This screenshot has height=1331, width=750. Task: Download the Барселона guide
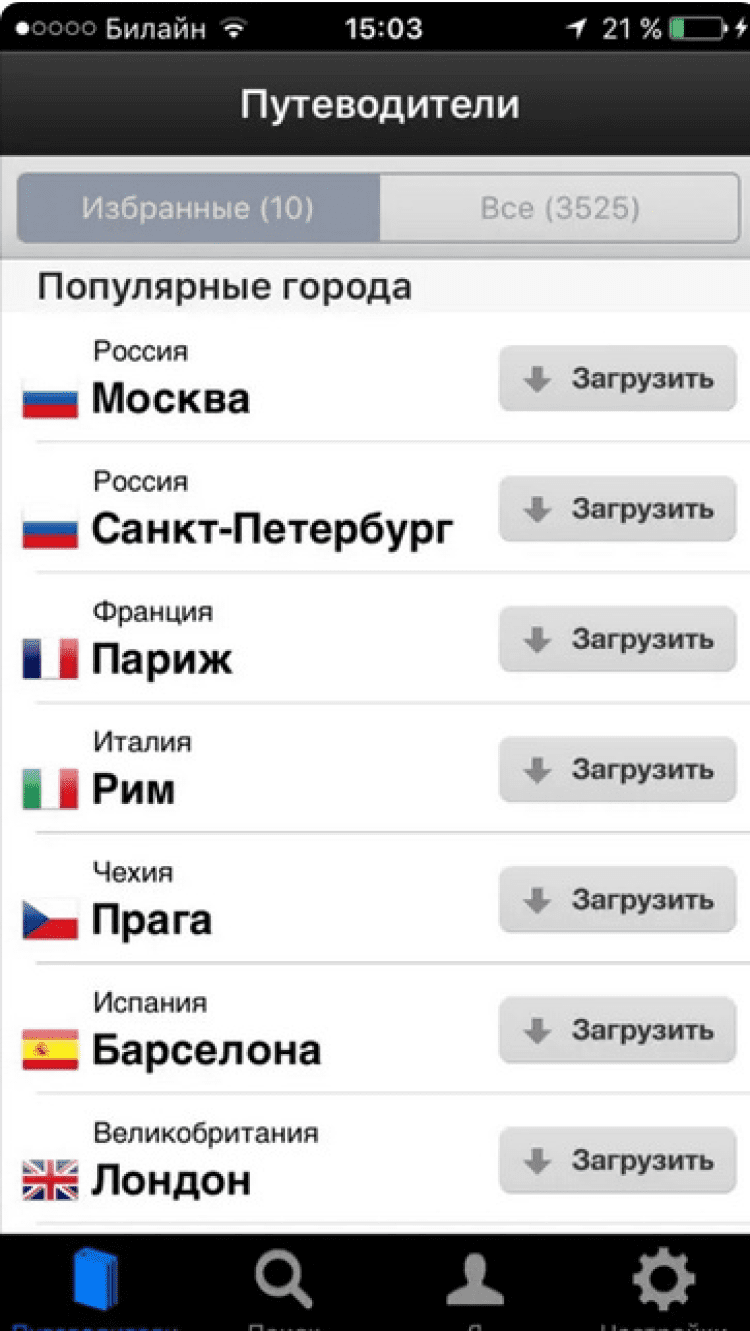[617, 1030]
